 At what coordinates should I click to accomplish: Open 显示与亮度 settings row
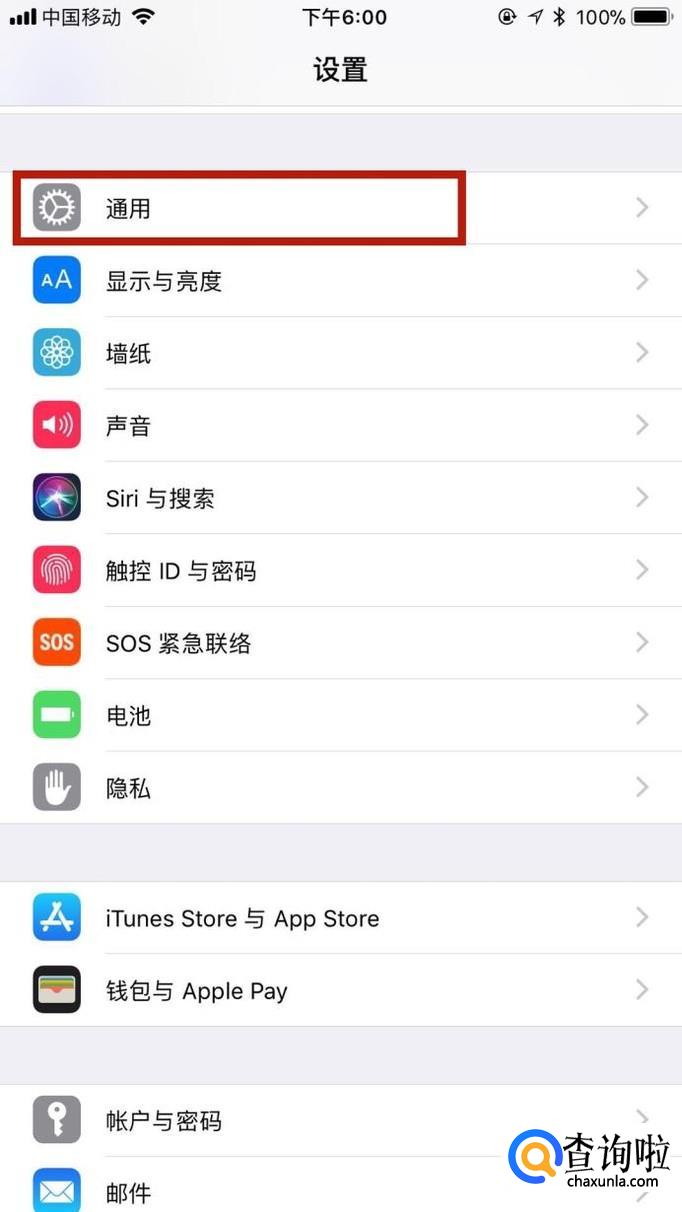pyautogui.click(x=340, y=281)
